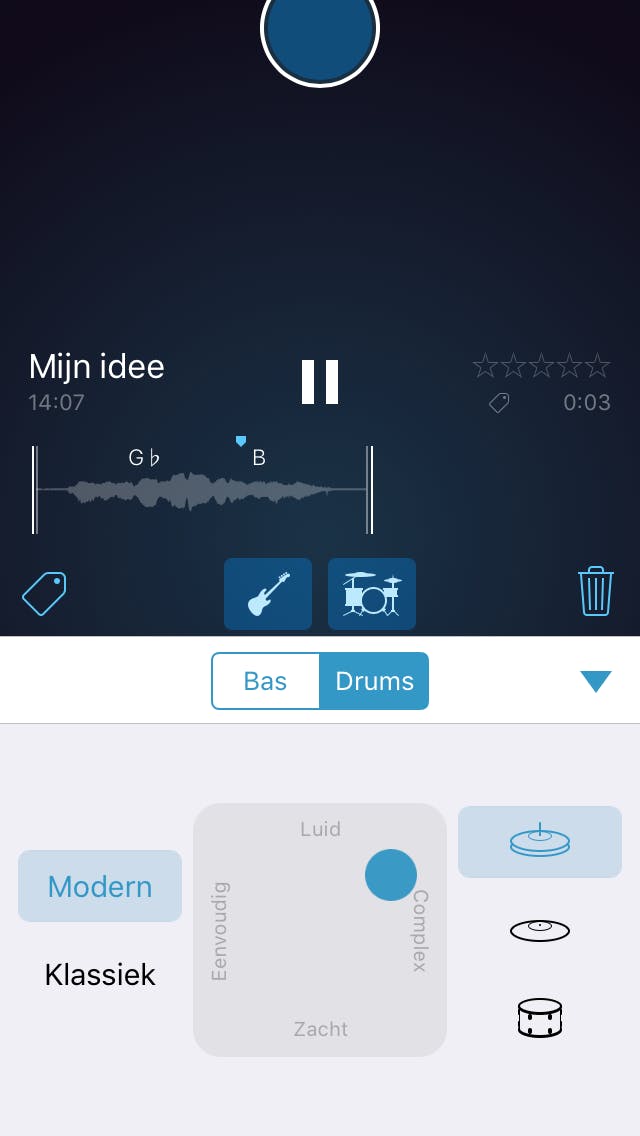
Task: Choose the Klassiek drum style
Action: pos(100,974)
